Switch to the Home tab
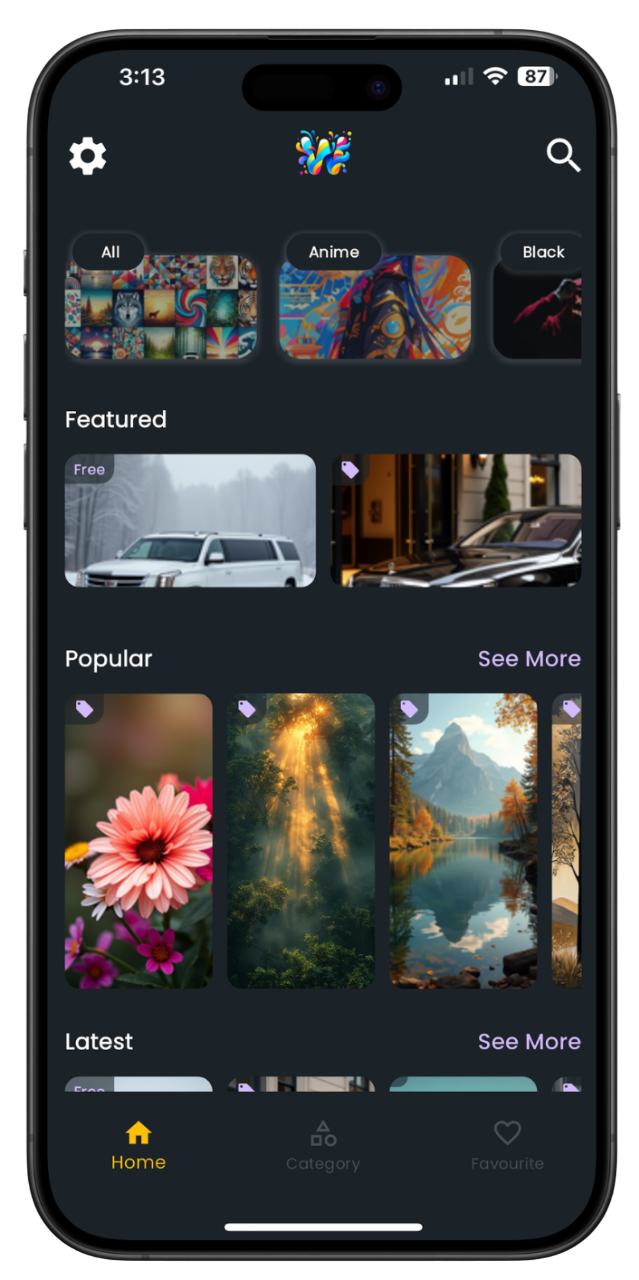This screenshot has width=639, height=1280. [x=138, y=1146]
